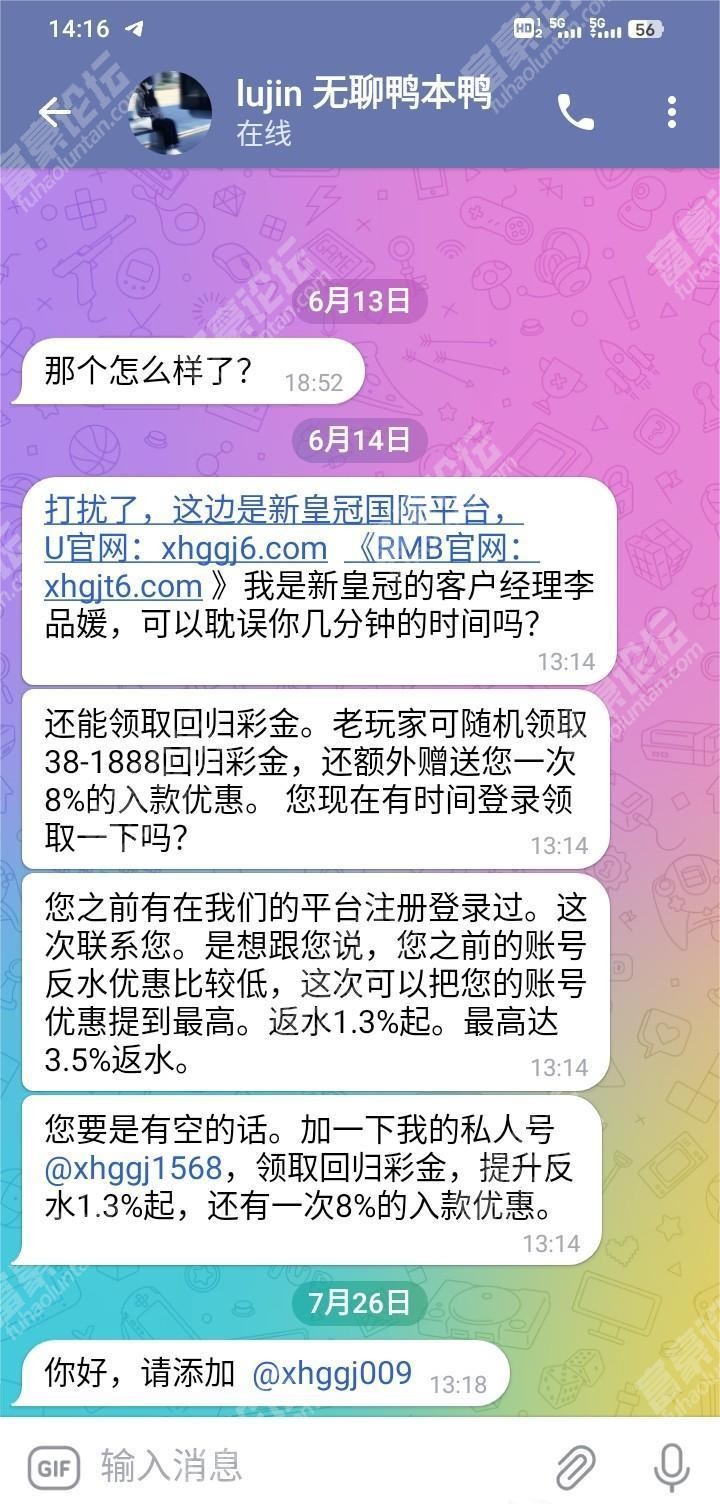Open the xhgjt6.com link
The image size is (720, 1504).
point(122,585)
